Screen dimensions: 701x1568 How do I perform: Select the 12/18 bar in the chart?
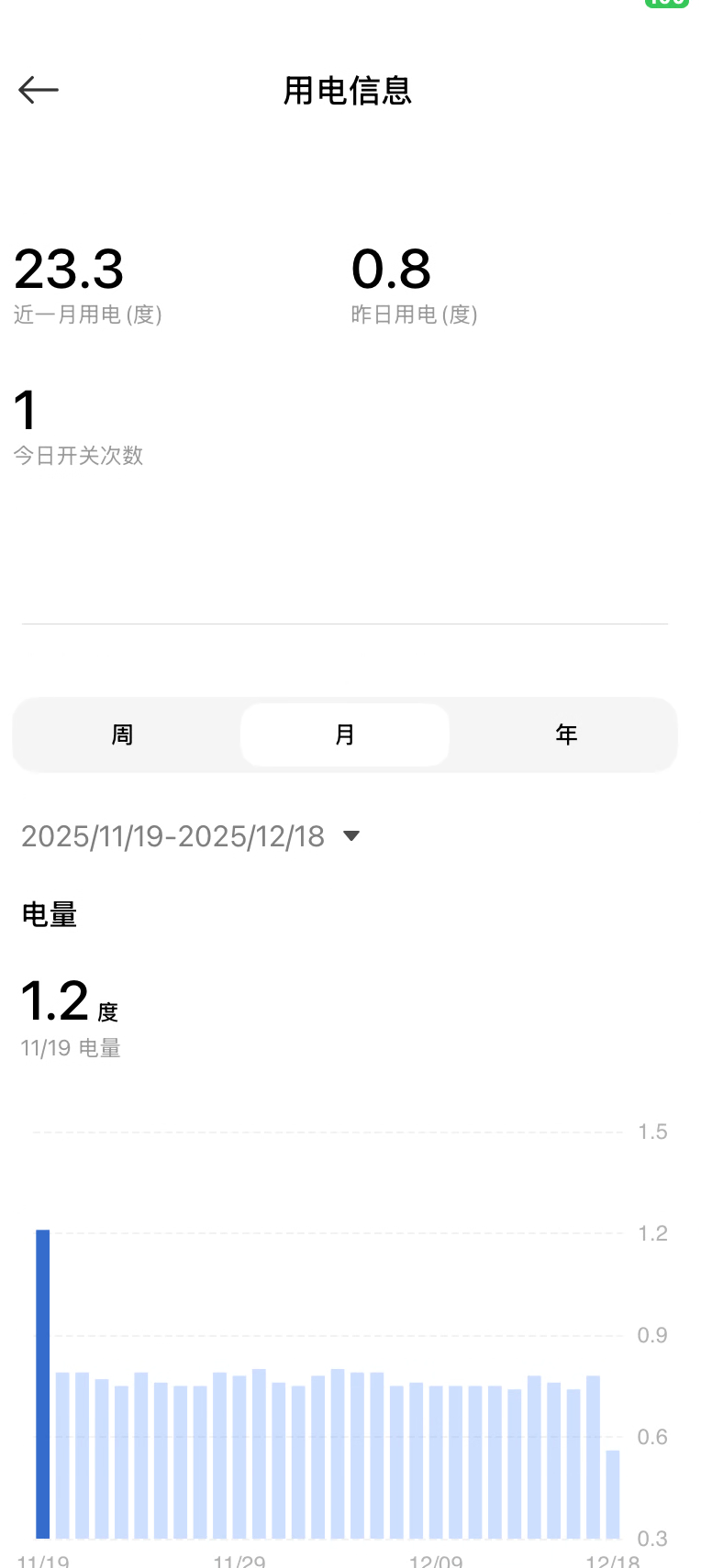(x=613, y=1493)
